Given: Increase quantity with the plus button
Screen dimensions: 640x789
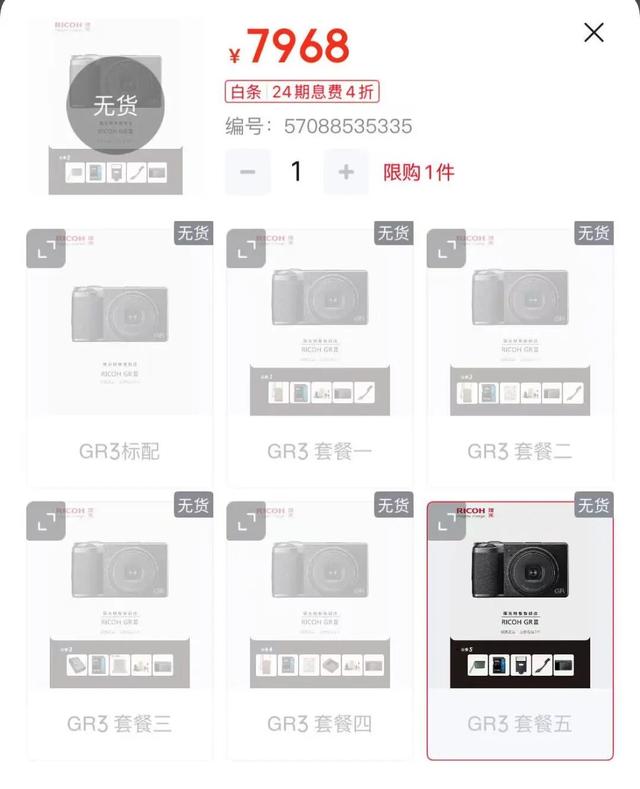Looking at the screenshot, I should coord(346,172).
